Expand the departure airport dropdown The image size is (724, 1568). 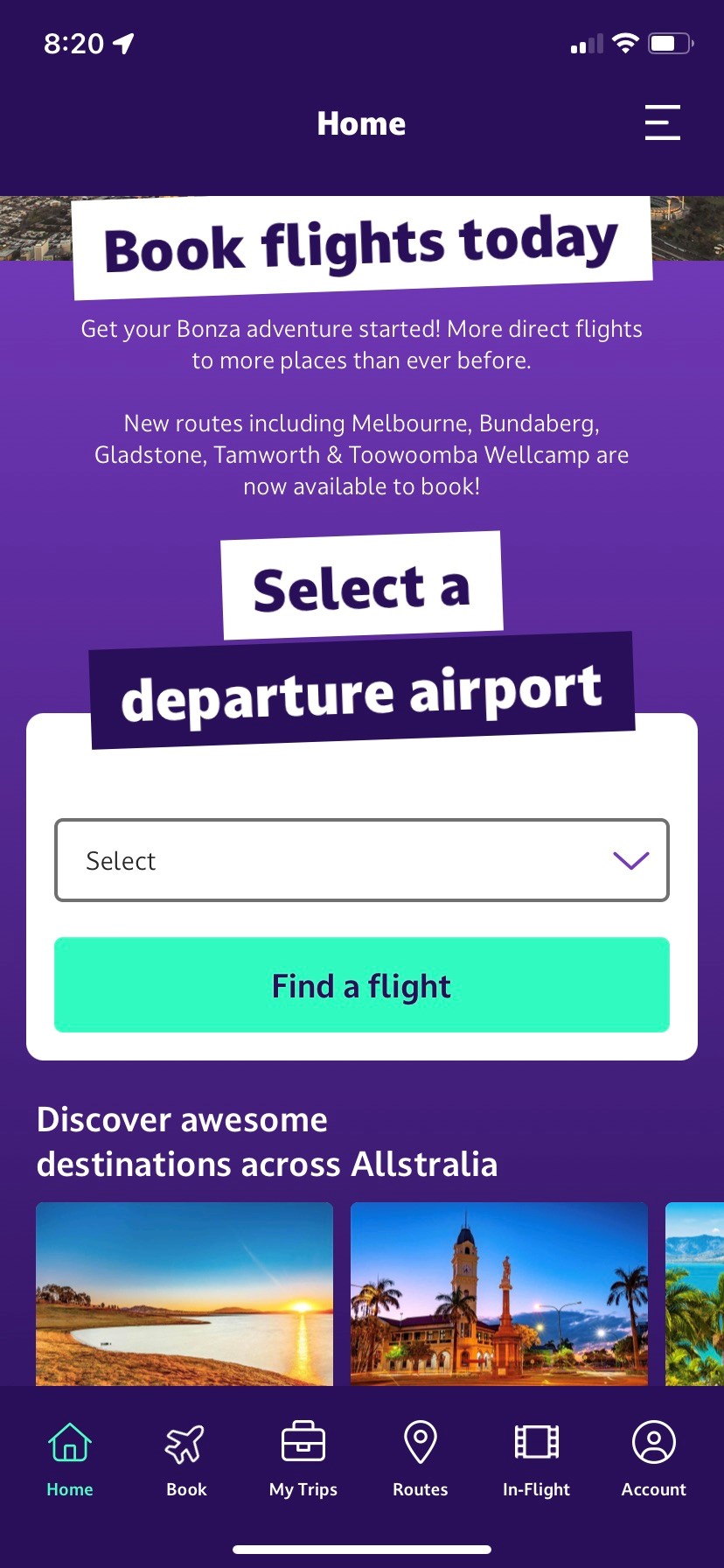coord(361,860)
